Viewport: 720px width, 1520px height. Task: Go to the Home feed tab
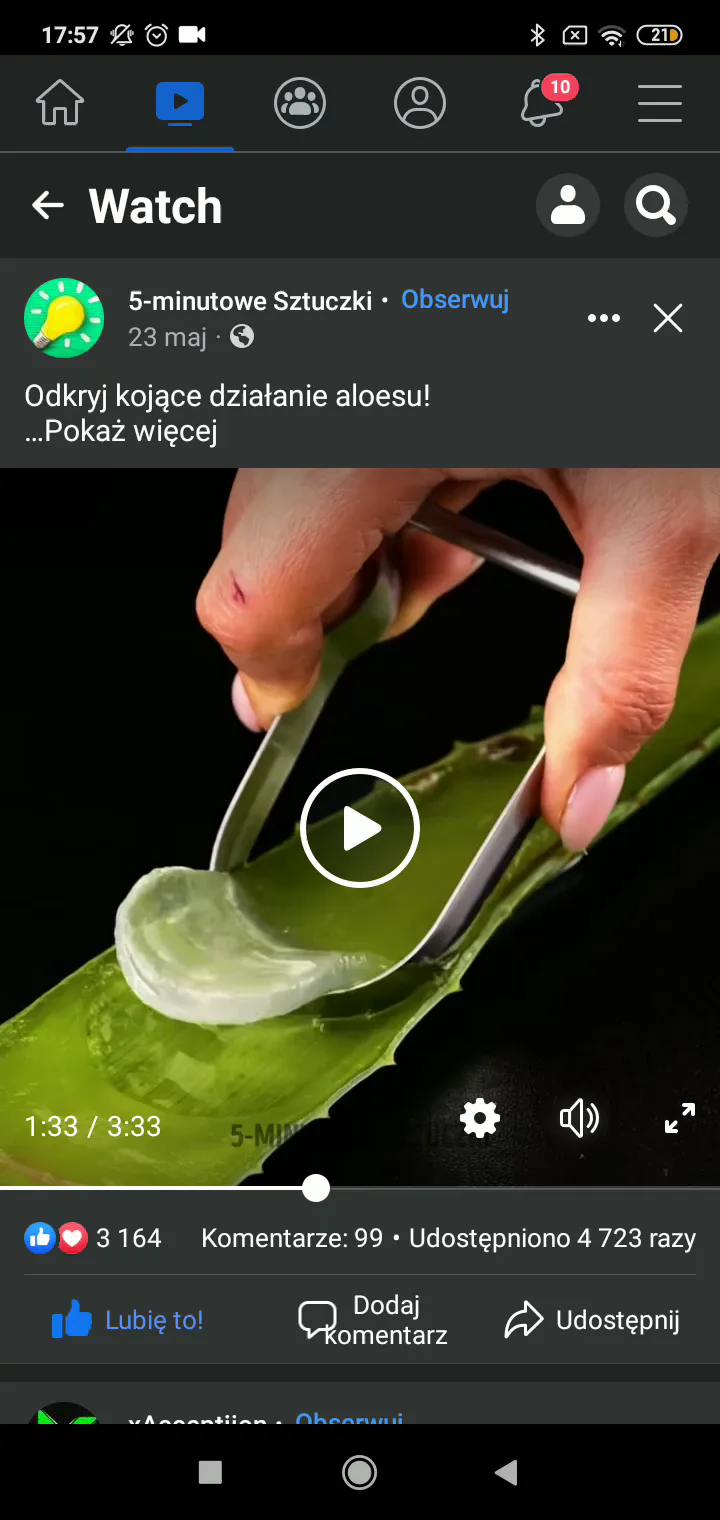(x=60, y=103)
